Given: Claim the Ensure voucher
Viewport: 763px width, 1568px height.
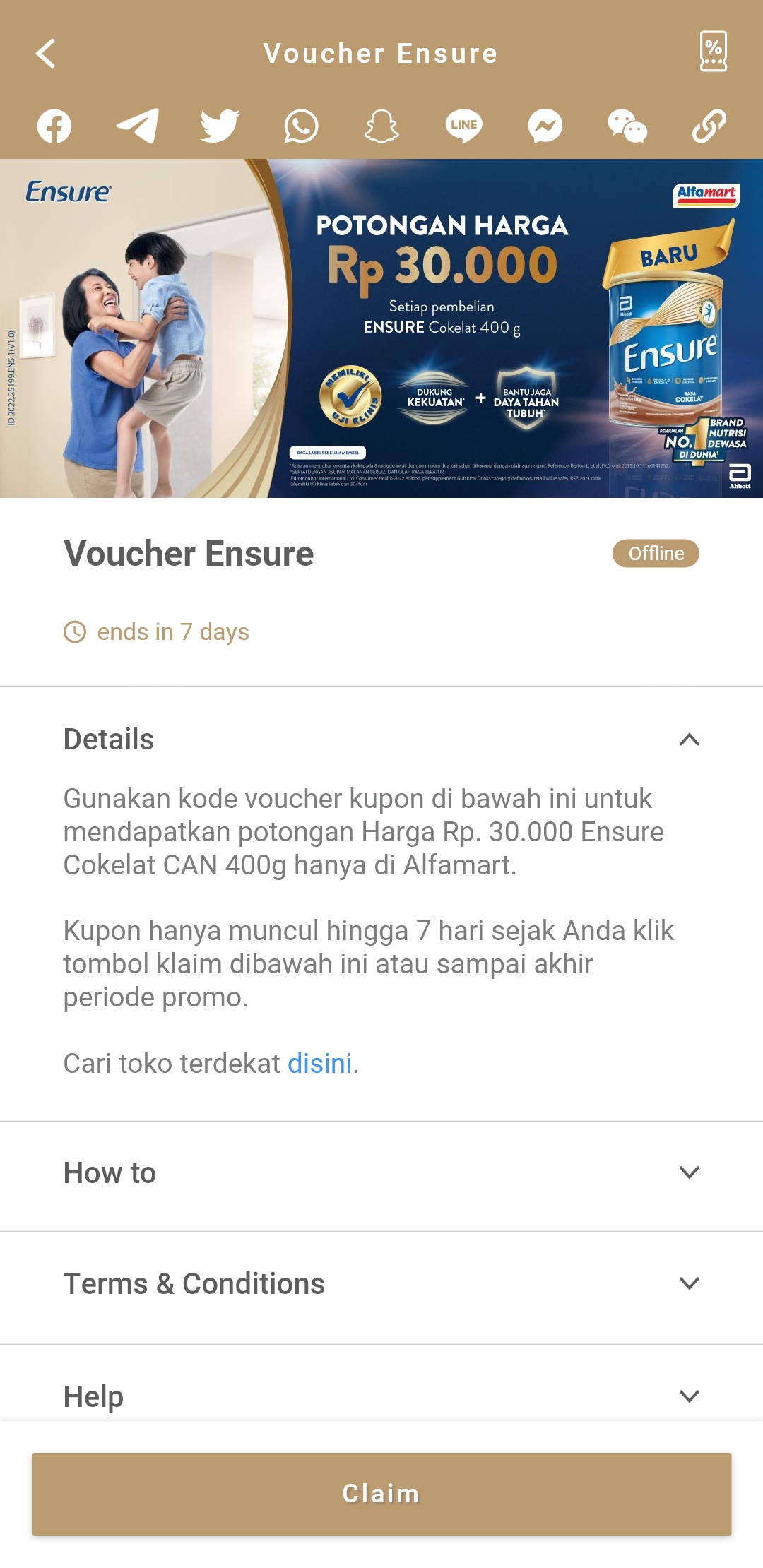Looking at the screenshot, I should coord(381,1494).
